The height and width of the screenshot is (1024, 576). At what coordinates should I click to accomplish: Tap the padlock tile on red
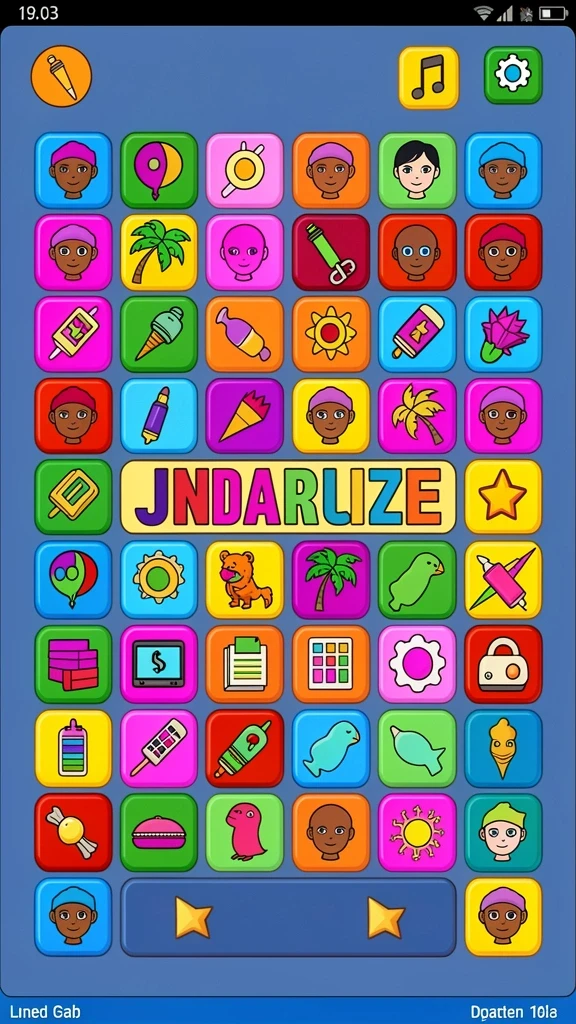[x=503, y=664]
